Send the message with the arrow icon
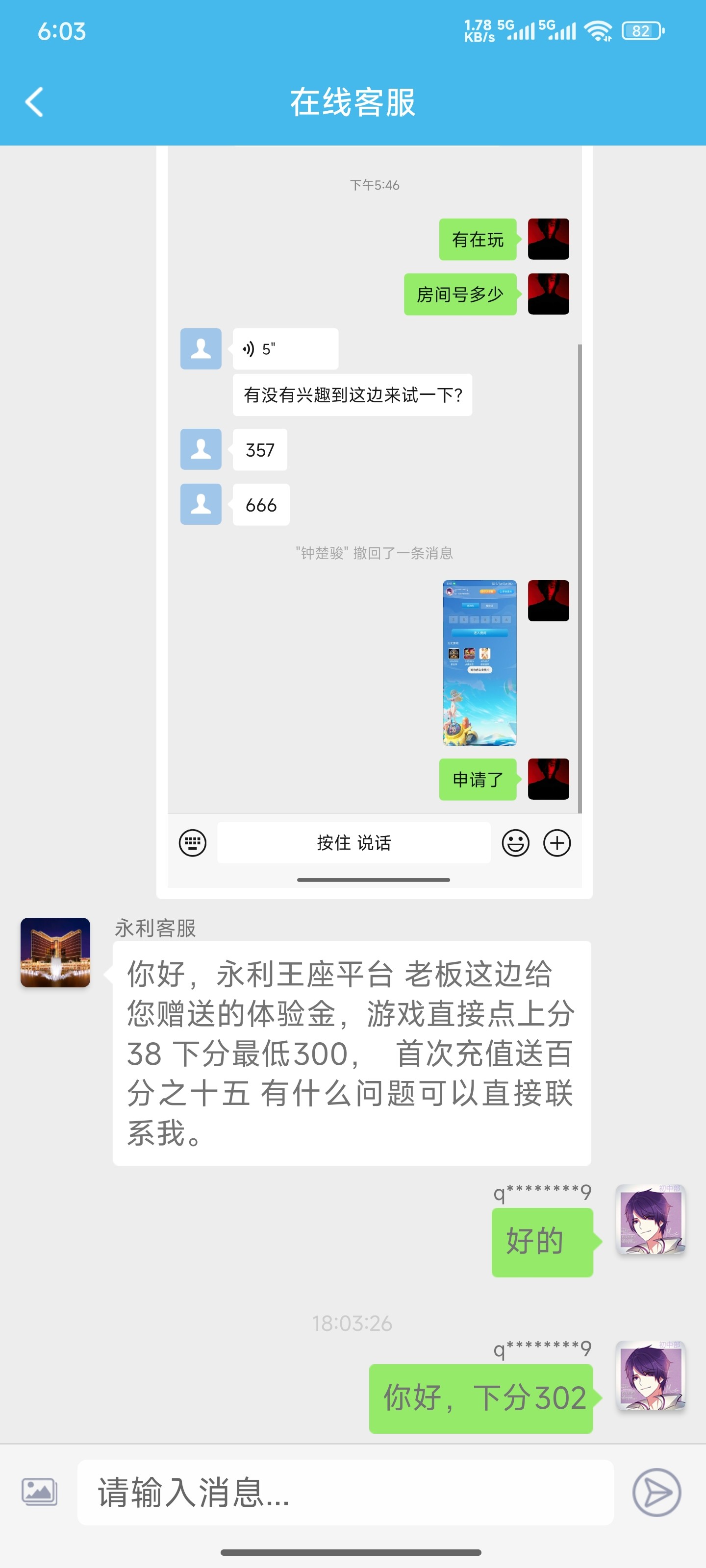 [656, 1492]
